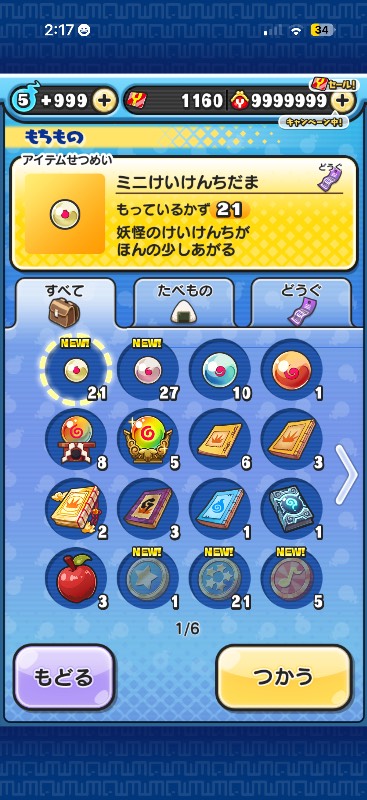Choose the red apple item
Viewport: 367px width, 800px height.
[x=76, y=579]
